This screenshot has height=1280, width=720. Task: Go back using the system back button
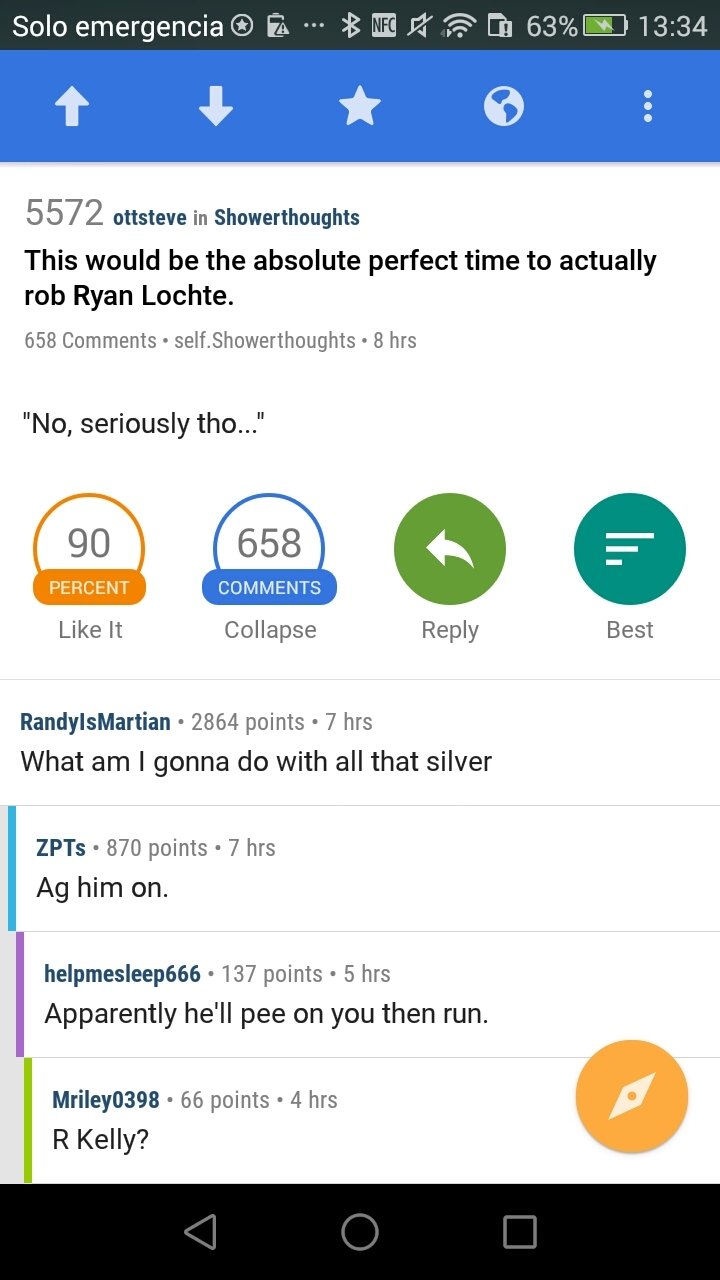(x=201, y=1232)
